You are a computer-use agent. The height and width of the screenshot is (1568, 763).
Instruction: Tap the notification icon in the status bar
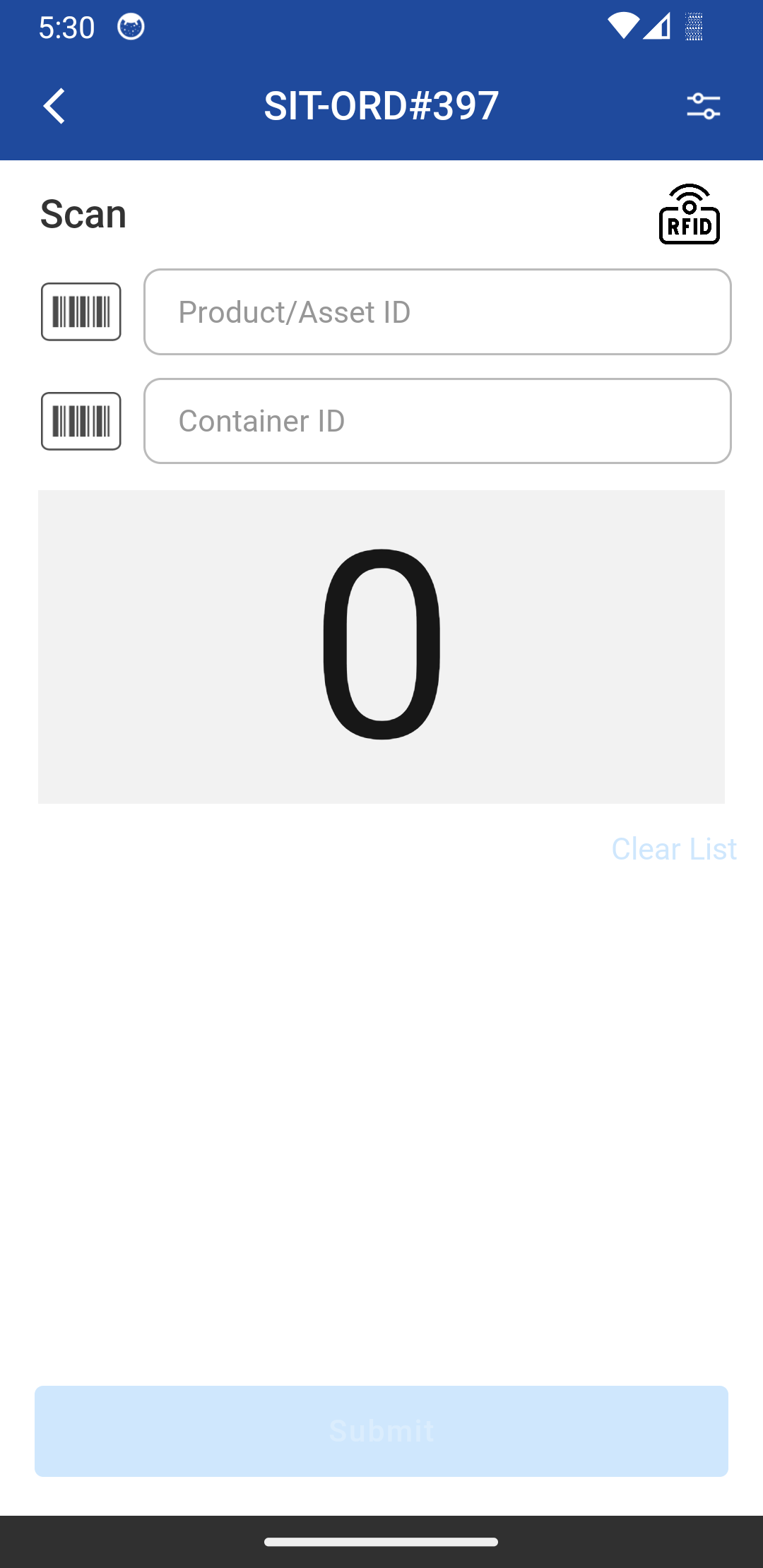coord(131,27)
